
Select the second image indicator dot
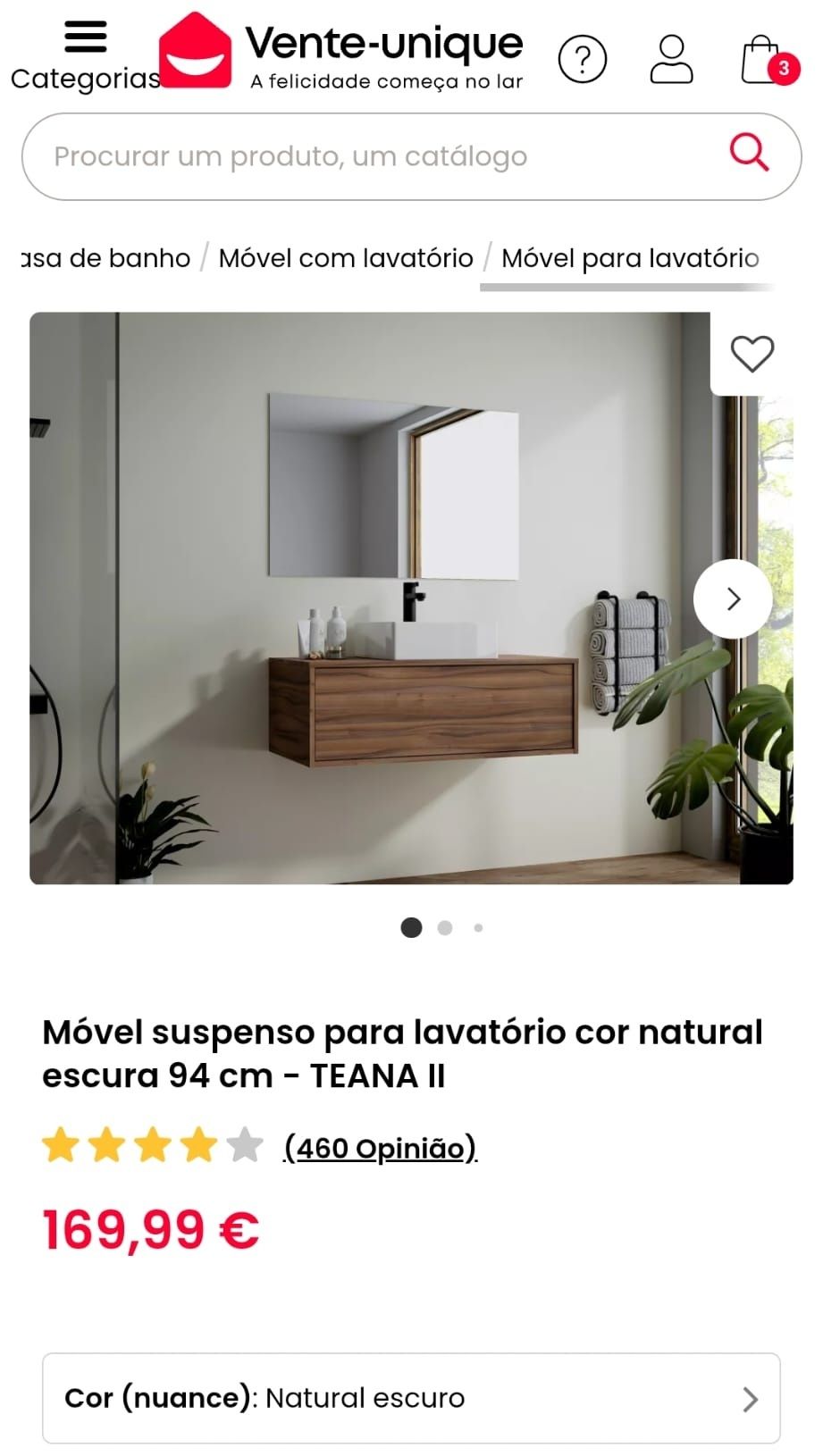tap(445, 928)
